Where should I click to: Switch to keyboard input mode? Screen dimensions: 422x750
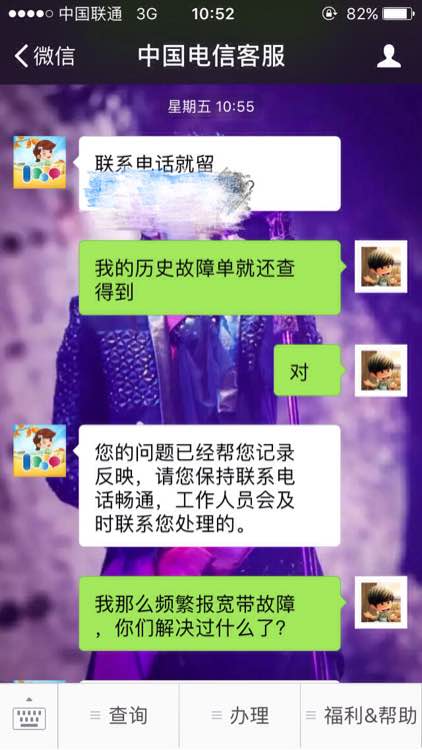coord(29,716)
